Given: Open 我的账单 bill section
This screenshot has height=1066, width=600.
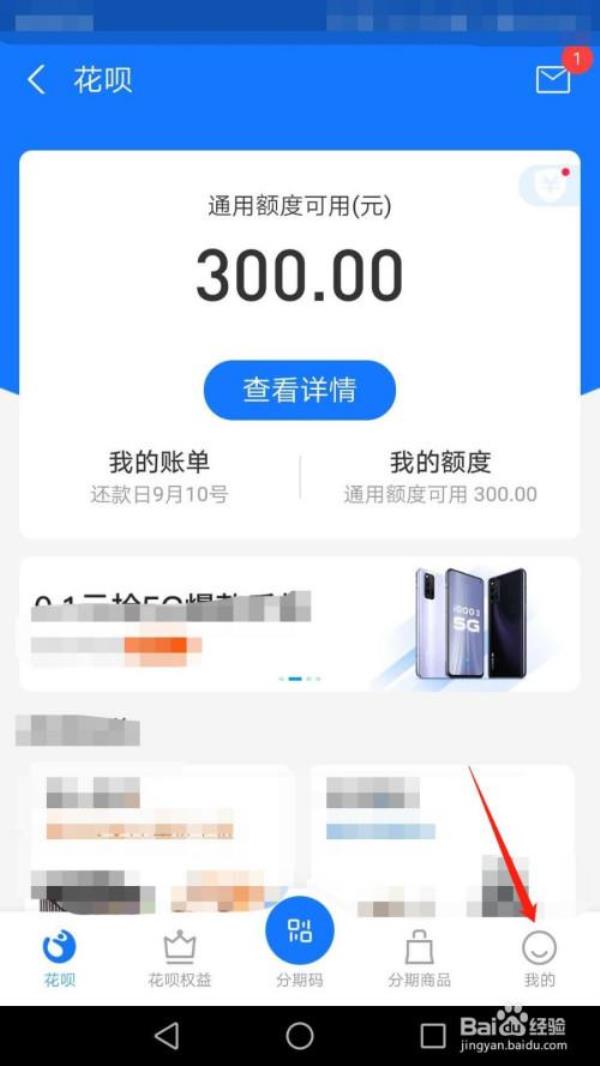Looking at the screenshot, I should click(x=159, y=475).
